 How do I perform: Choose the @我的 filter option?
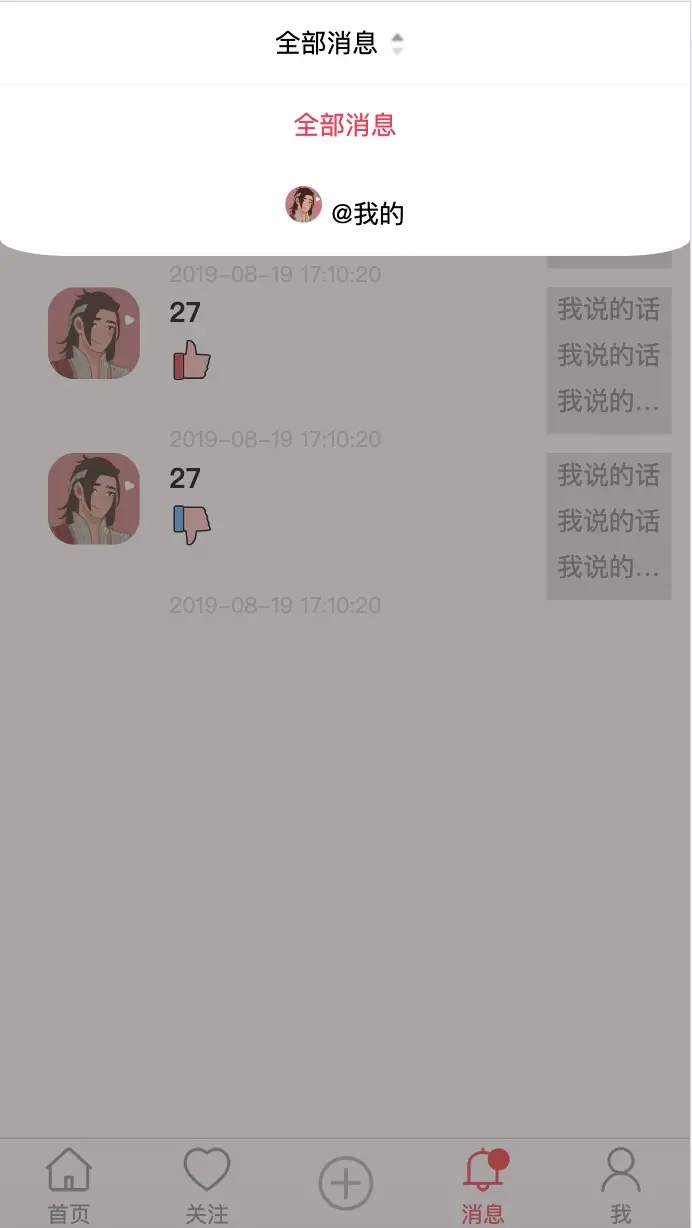coord(346,211)
